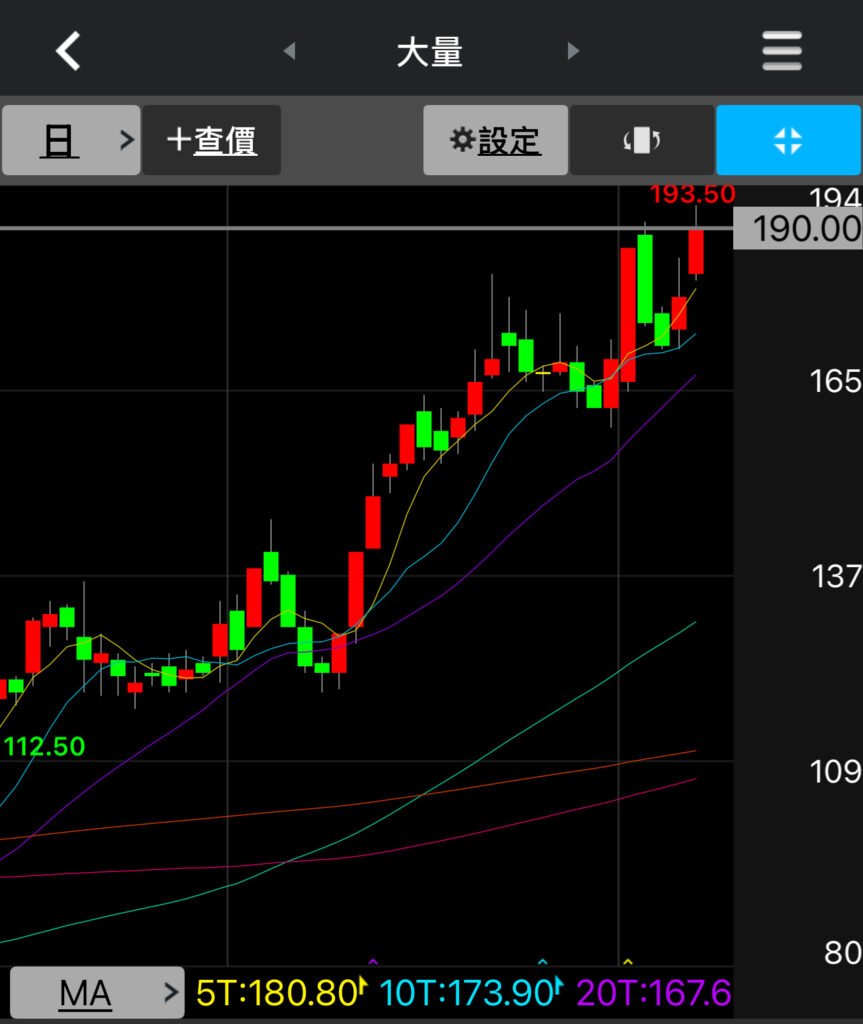Viewport: 863px width, 1024px height.
Task: Open chart 設定 settings
Action: 496,141
